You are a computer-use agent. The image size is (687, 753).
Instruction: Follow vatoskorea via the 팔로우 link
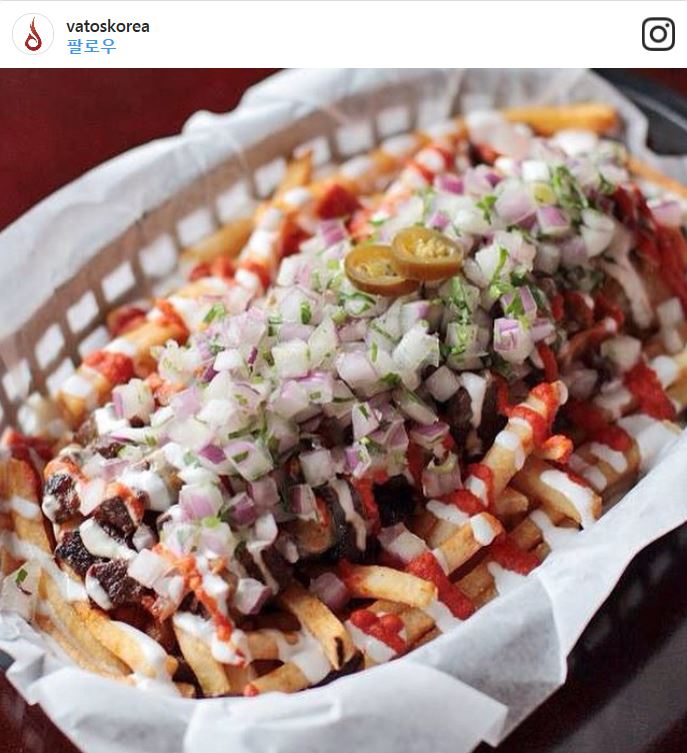[x=91, y=46]
